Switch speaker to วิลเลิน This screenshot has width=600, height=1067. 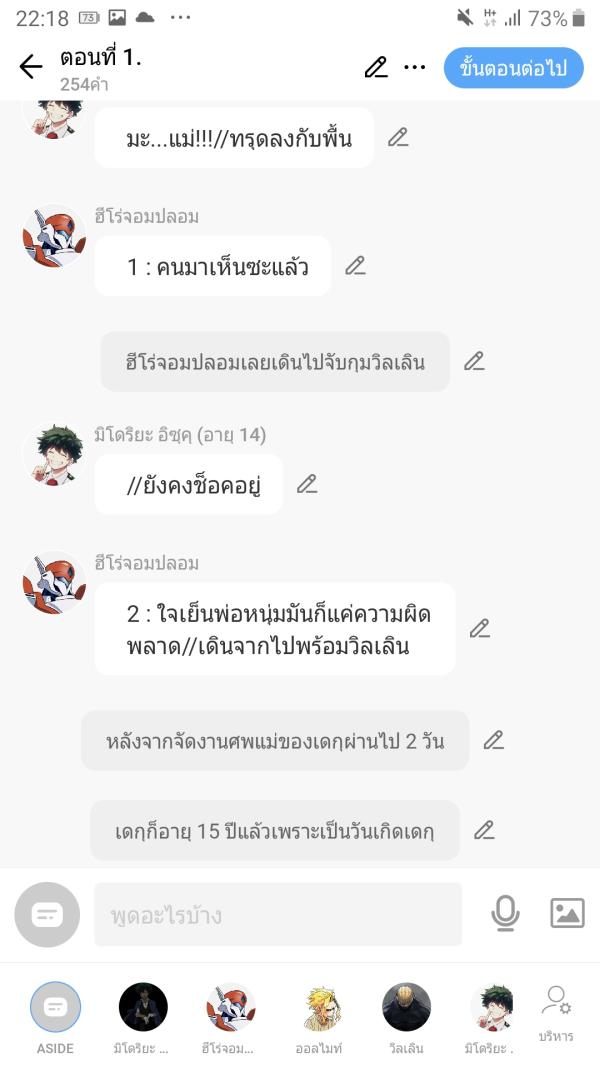[x=407, y=1007]
